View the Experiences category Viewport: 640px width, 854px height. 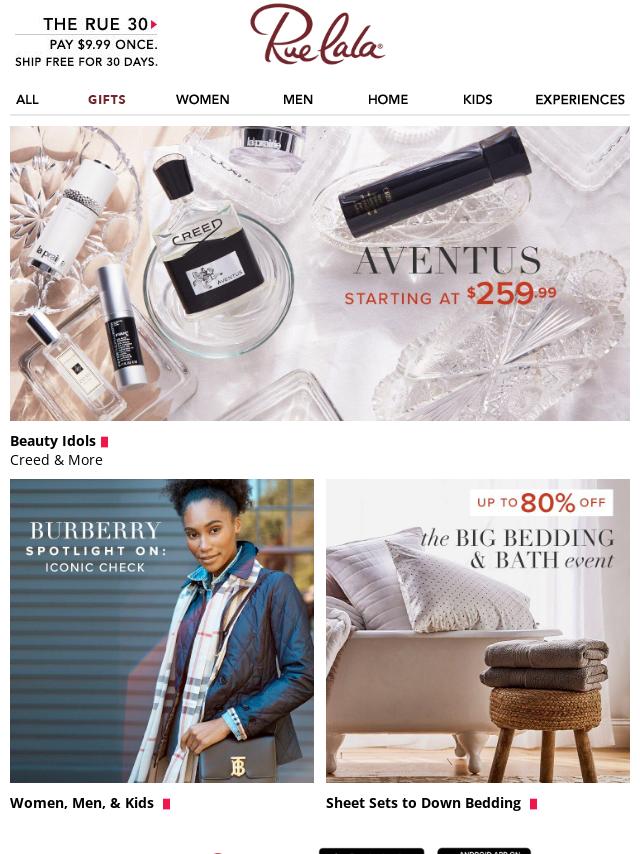(579, 99)
